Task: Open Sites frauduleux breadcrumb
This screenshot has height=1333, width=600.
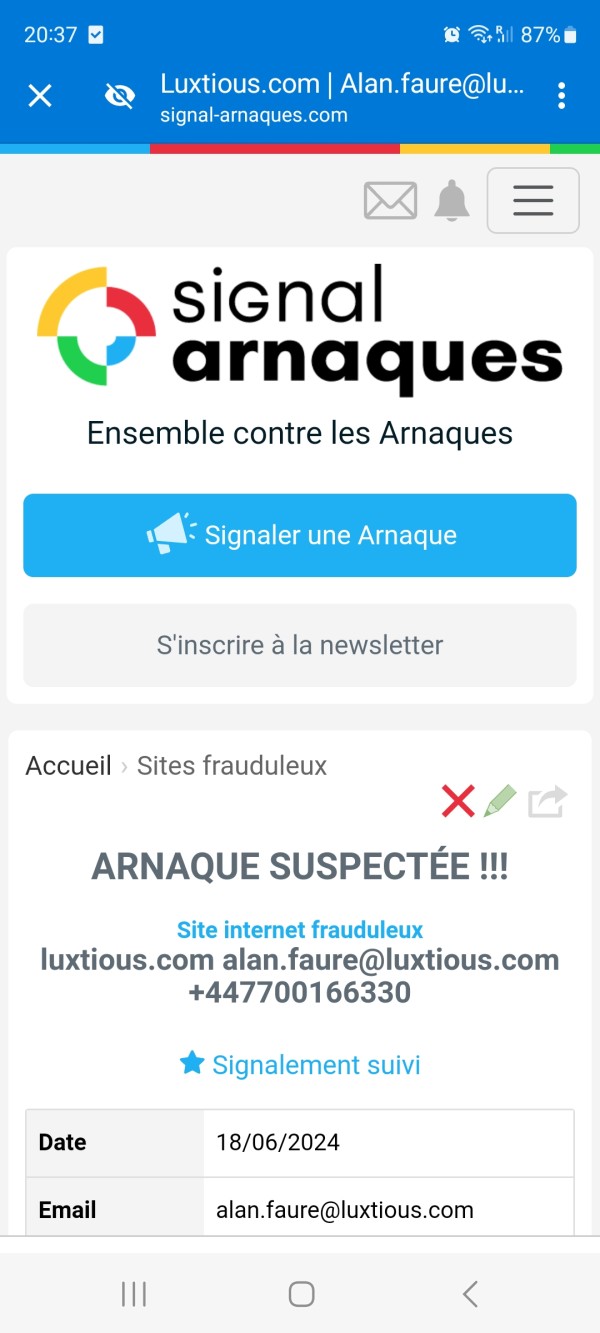Action: point(232,766)
